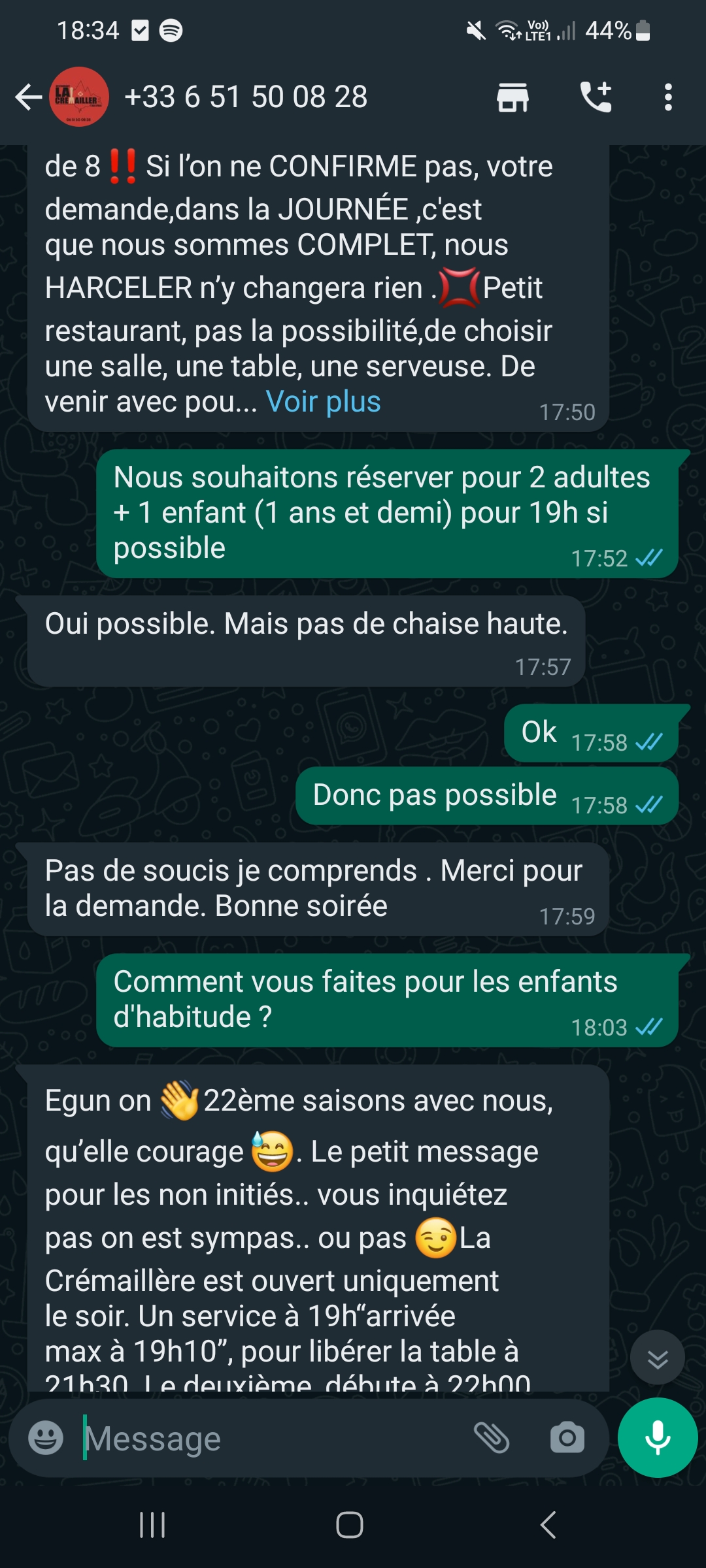706x1568 pixels.
Task: Open the contact's profile picture
Action: pos(79,97)
